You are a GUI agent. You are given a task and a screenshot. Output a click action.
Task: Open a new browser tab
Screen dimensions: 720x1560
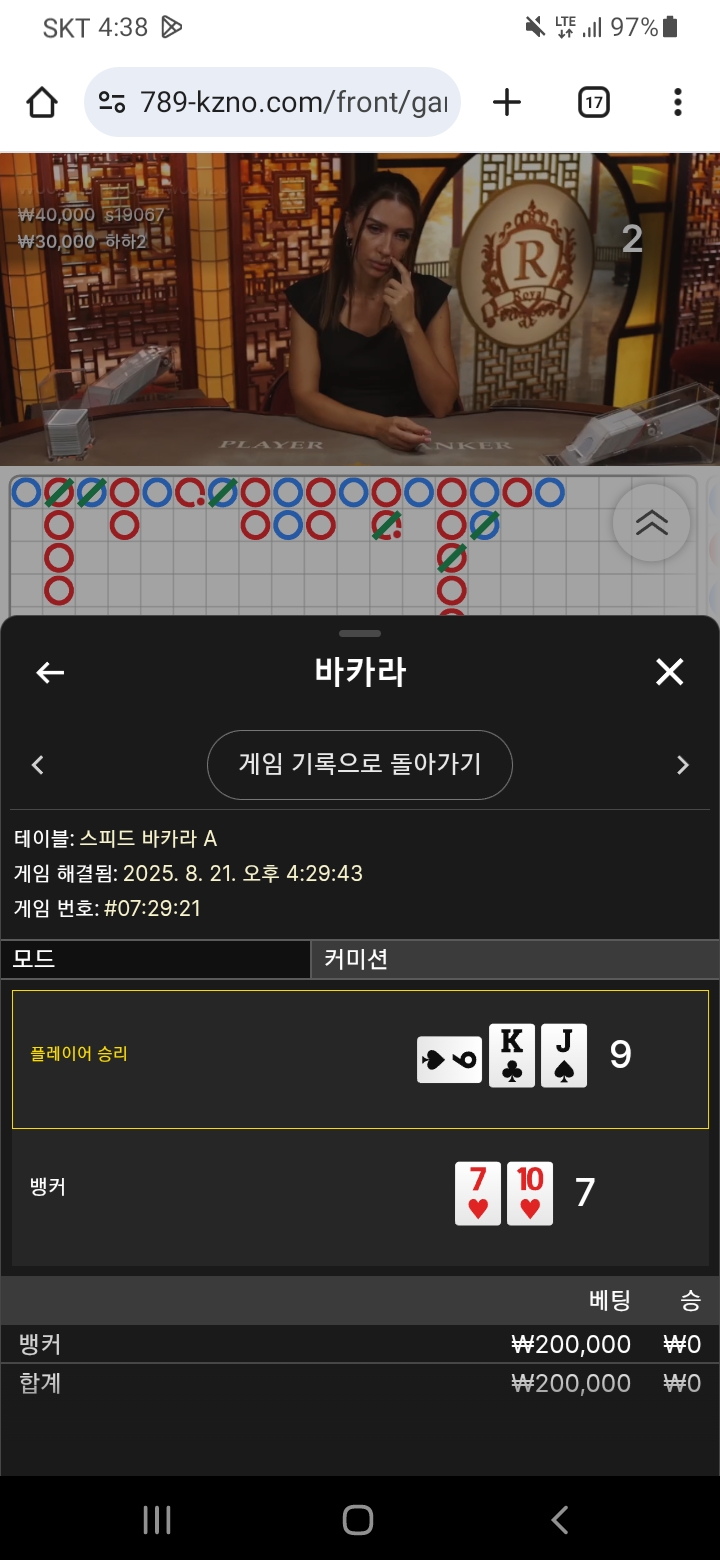[x=507, y=102]
